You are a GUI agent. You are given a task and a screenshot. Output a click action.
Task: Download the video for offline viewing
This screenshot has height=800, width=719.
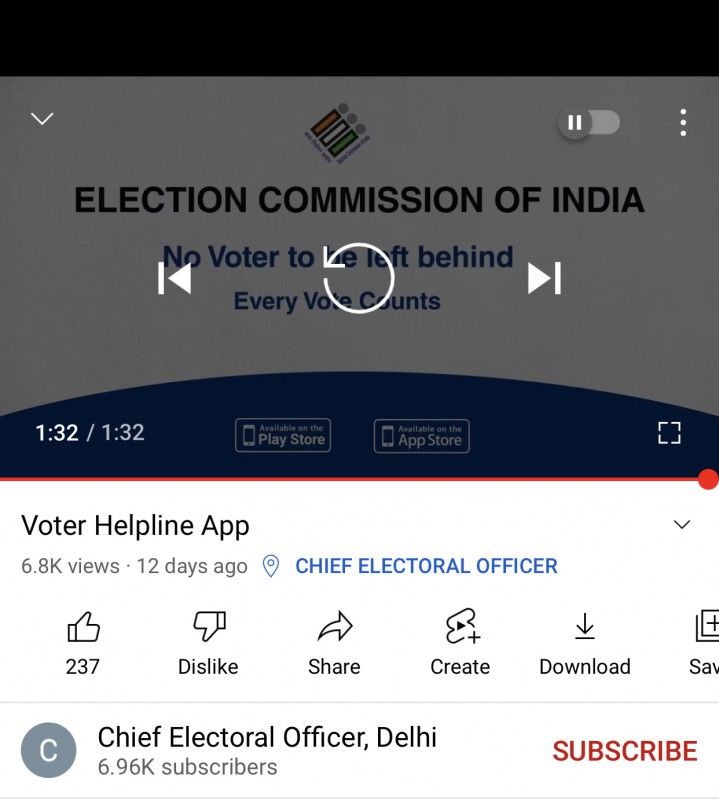tap(585, 641)
